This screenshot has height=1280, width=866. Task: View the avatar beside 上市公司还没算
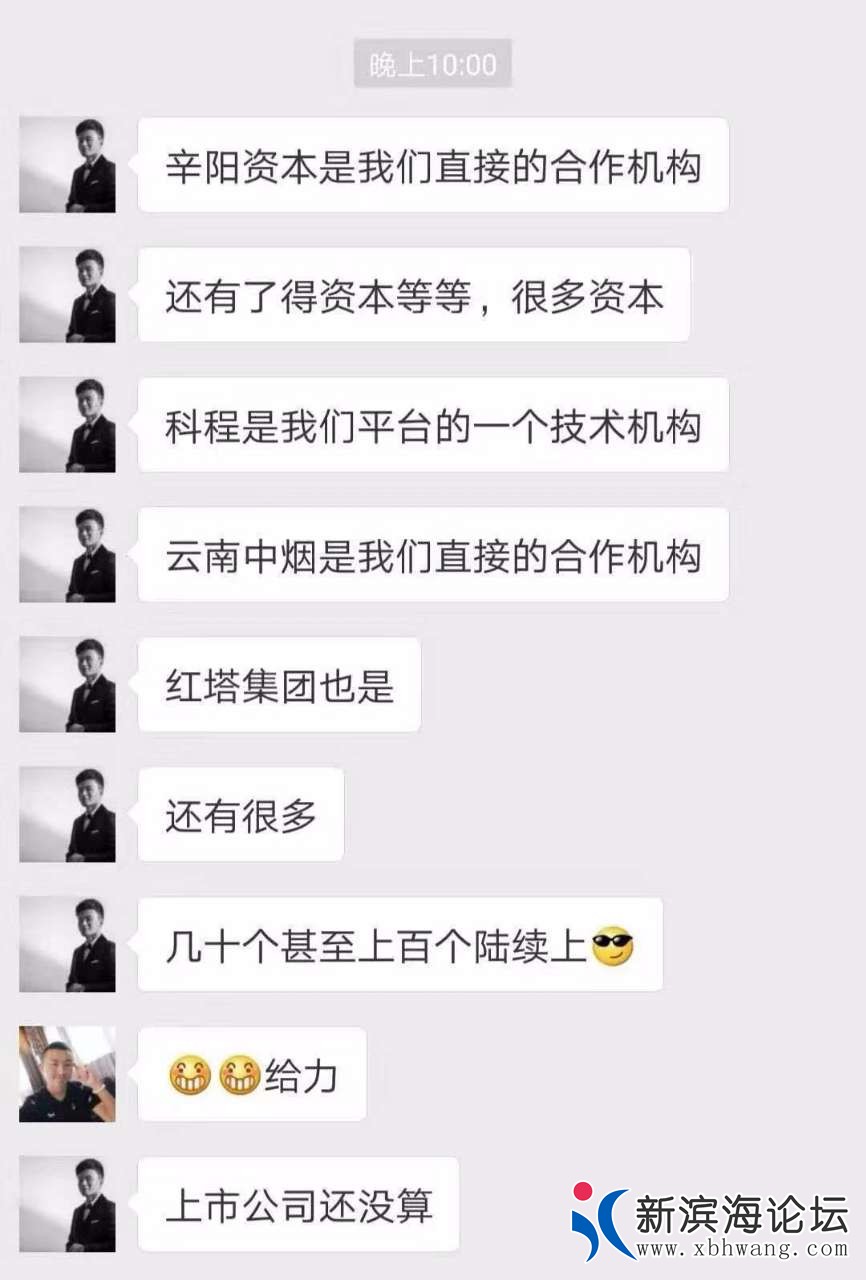click(x=67, y=1204)
